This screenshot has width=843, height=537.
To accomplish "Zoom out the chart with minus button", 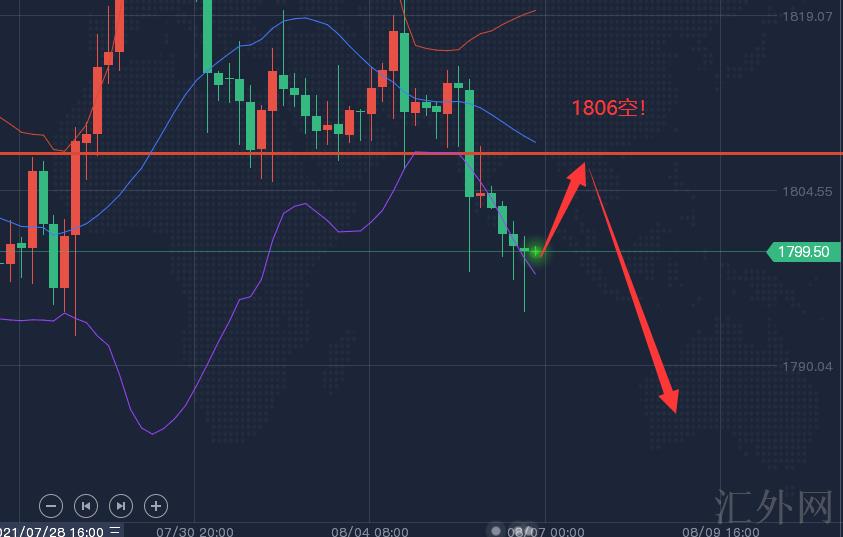I will [x=52, y=505].
